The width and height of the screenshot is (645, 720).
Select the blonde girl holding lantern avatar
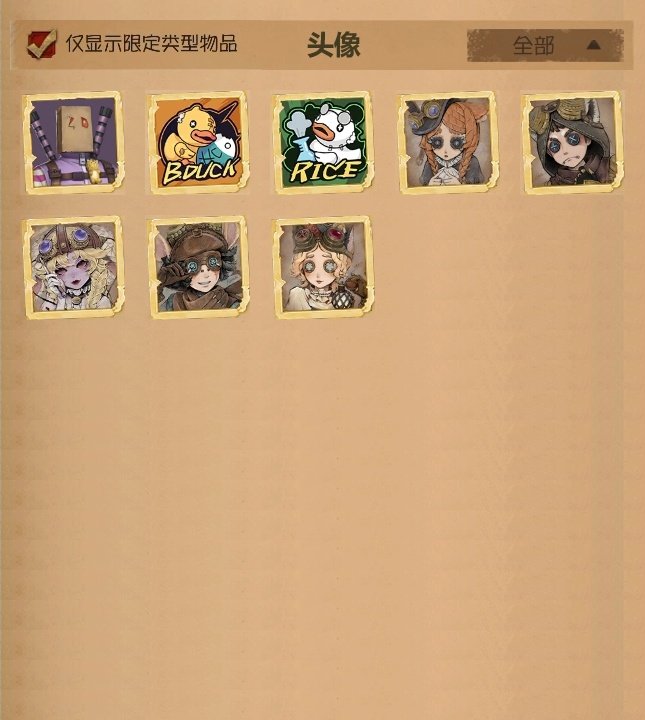click(323, 268)
